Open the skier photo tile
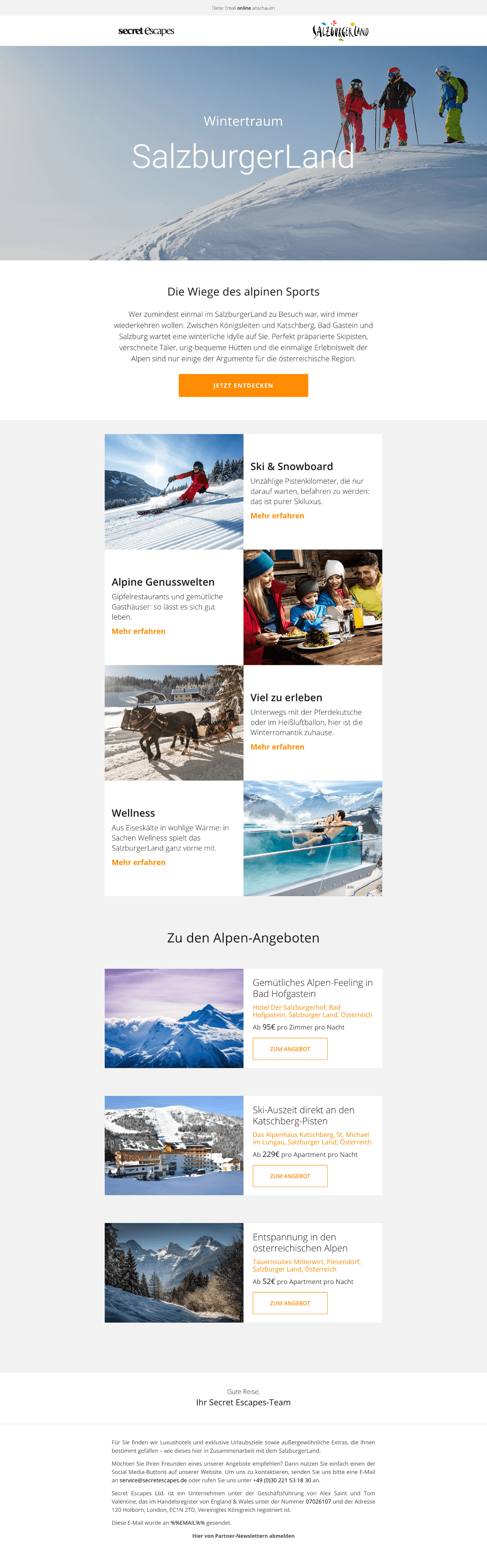This screenshot has height=1568, width=487. 174,492
